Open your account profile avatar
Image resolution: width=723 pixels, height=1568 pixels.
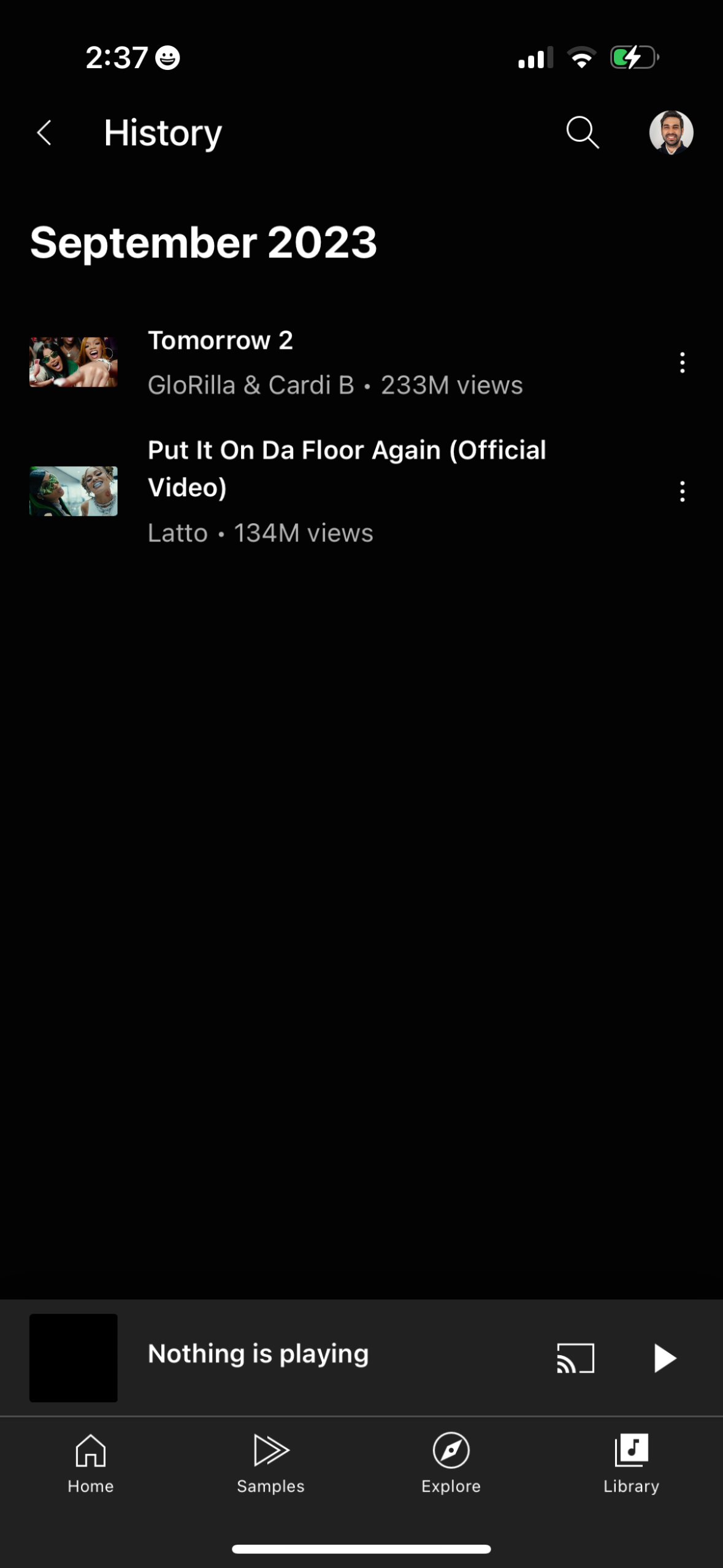tap(672, 132)
